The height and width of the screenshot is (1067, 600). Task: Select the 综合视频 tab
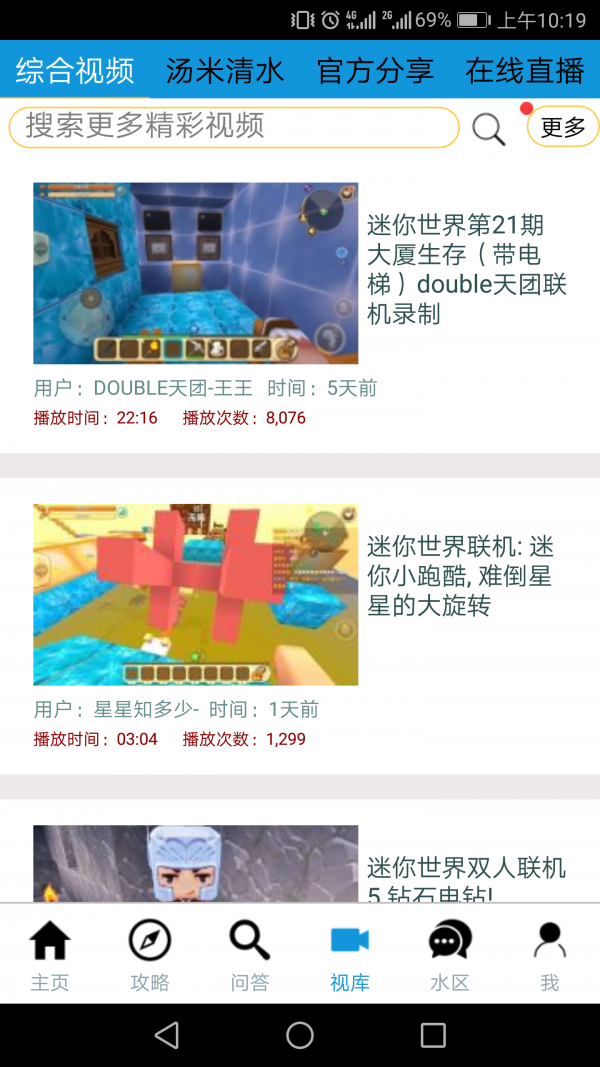[x=75, y=71]
